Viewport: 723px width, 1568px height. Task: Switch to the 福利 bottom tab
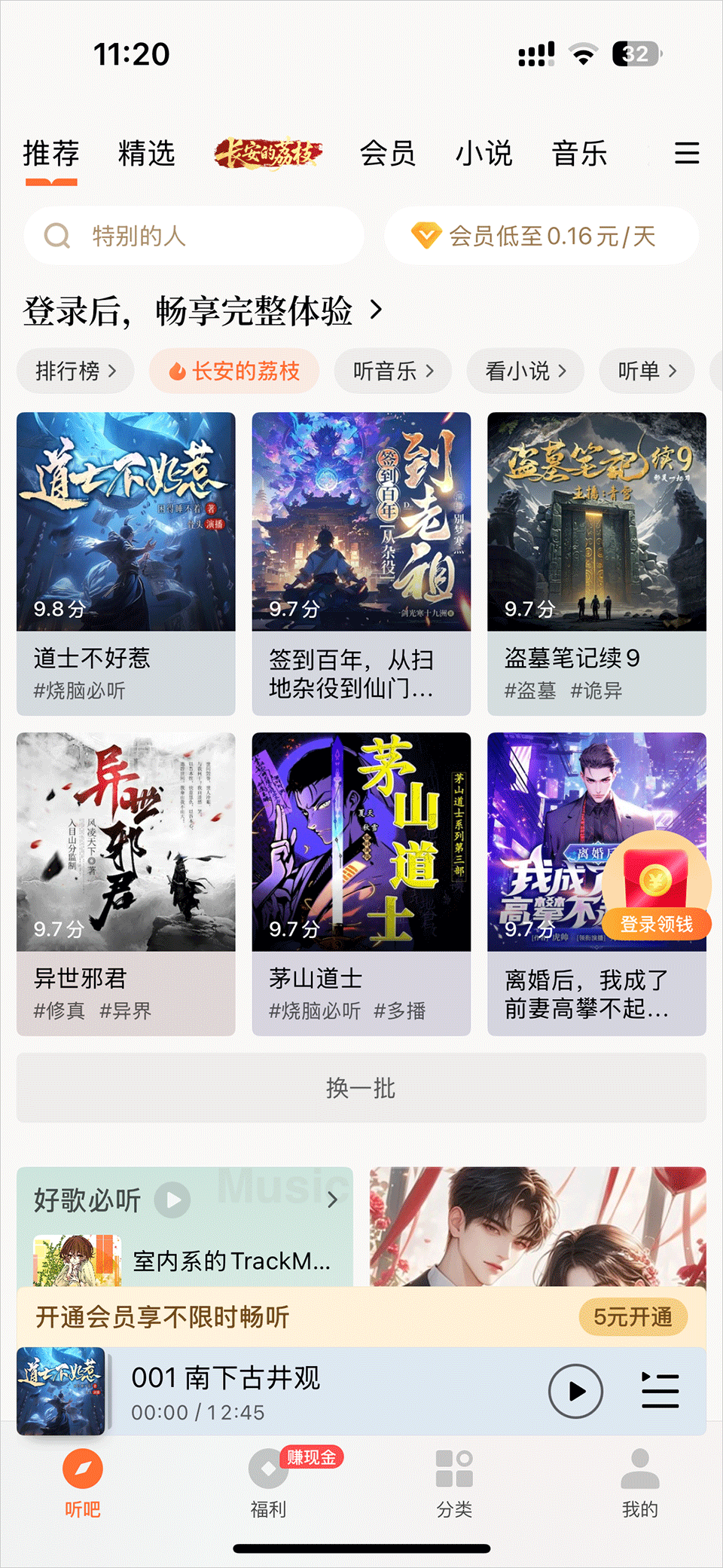pyautogui.click(x=268, y=1483)
